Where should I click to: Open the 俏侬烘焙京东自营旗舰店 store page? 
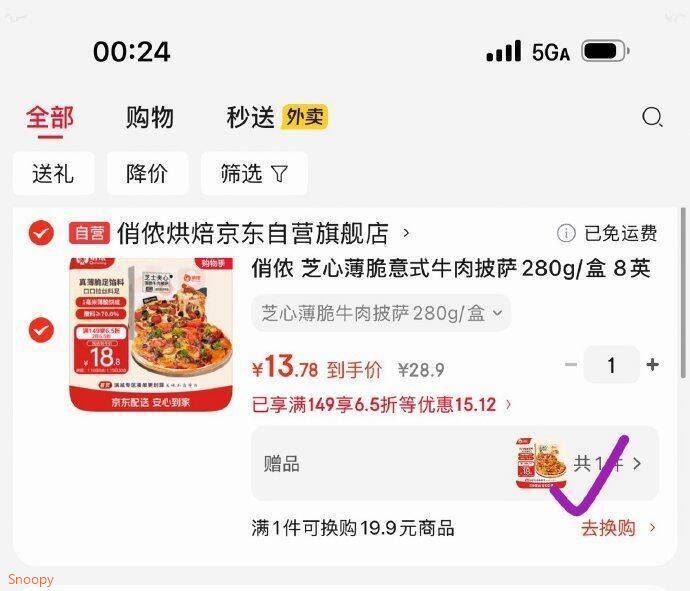pyautogui.click(x=264, y=233)
